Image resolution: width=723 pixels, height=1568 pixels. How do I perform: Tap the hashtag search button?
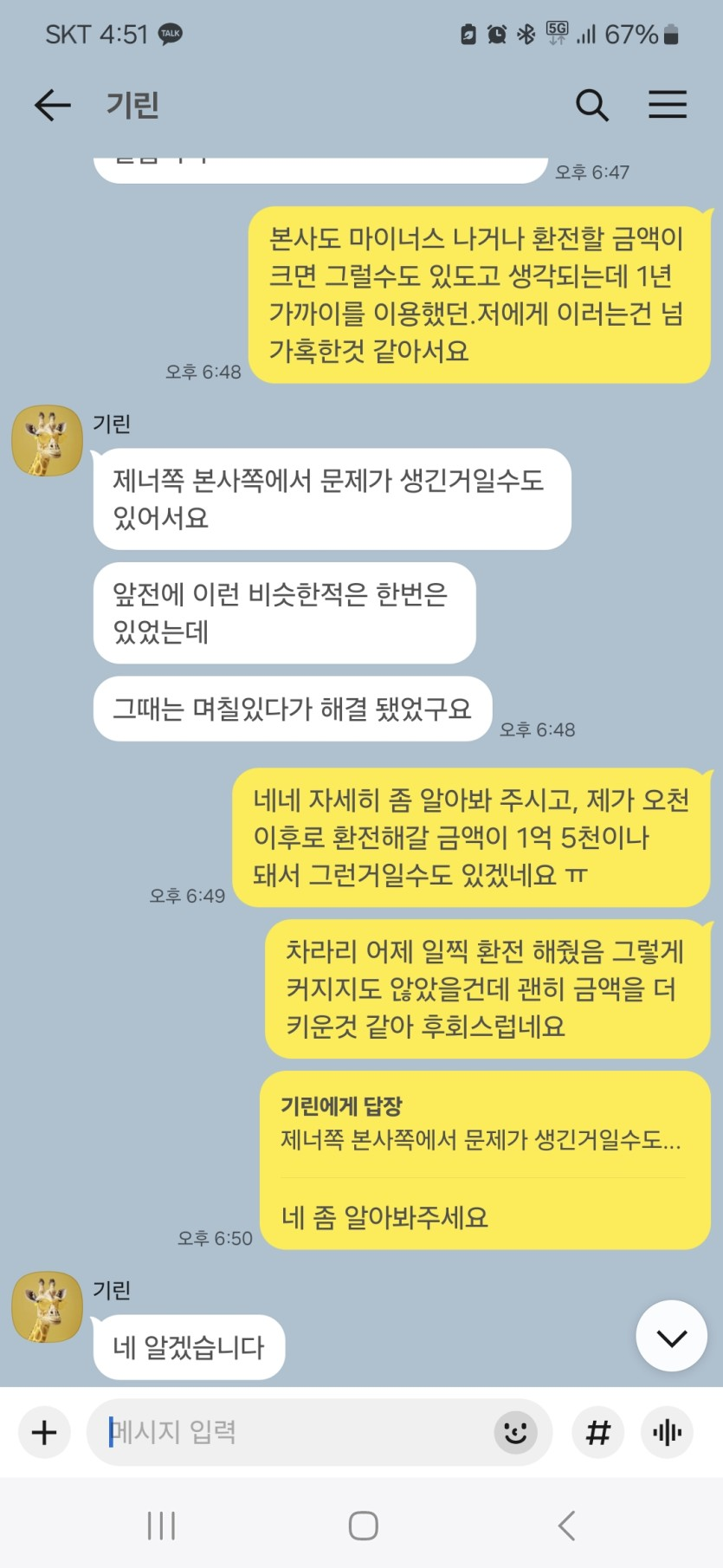(598, 1432)
